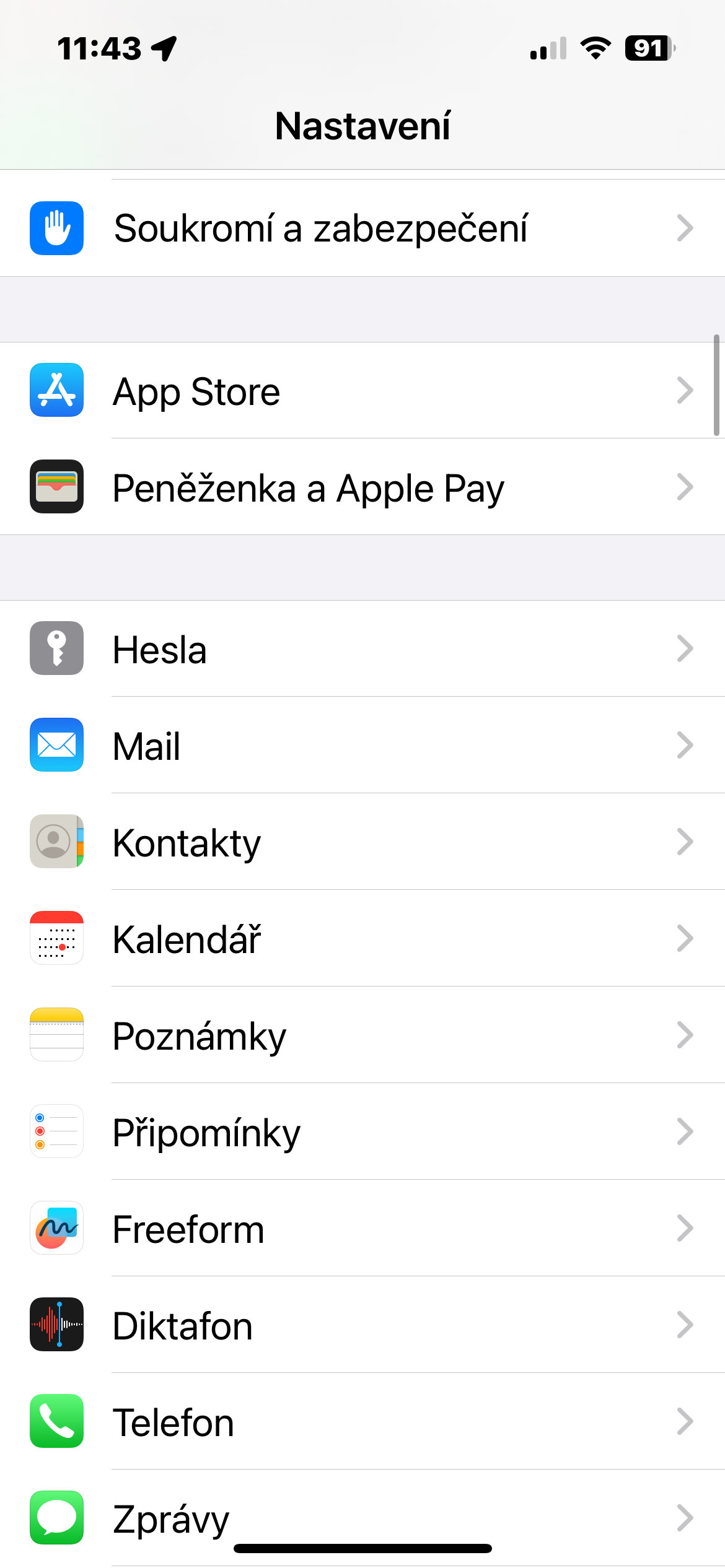Screen dimensions: 725x1568
Task: Open Poznámky settings
Action: pyautogui.click(x=362, y=1035)
